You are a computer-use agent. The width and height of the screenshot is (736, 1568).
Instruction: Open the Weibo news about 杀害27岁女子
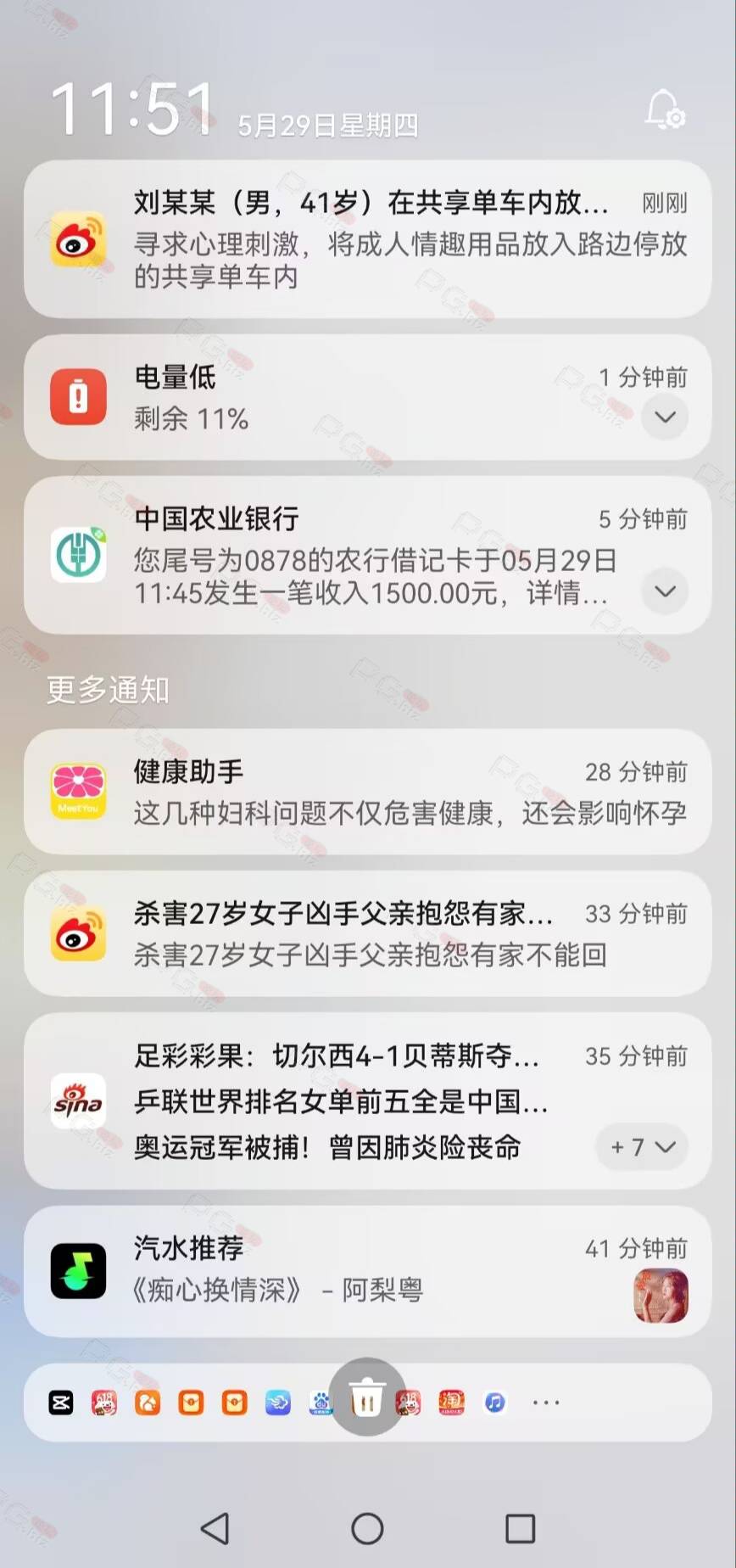[x=367, y=933]
